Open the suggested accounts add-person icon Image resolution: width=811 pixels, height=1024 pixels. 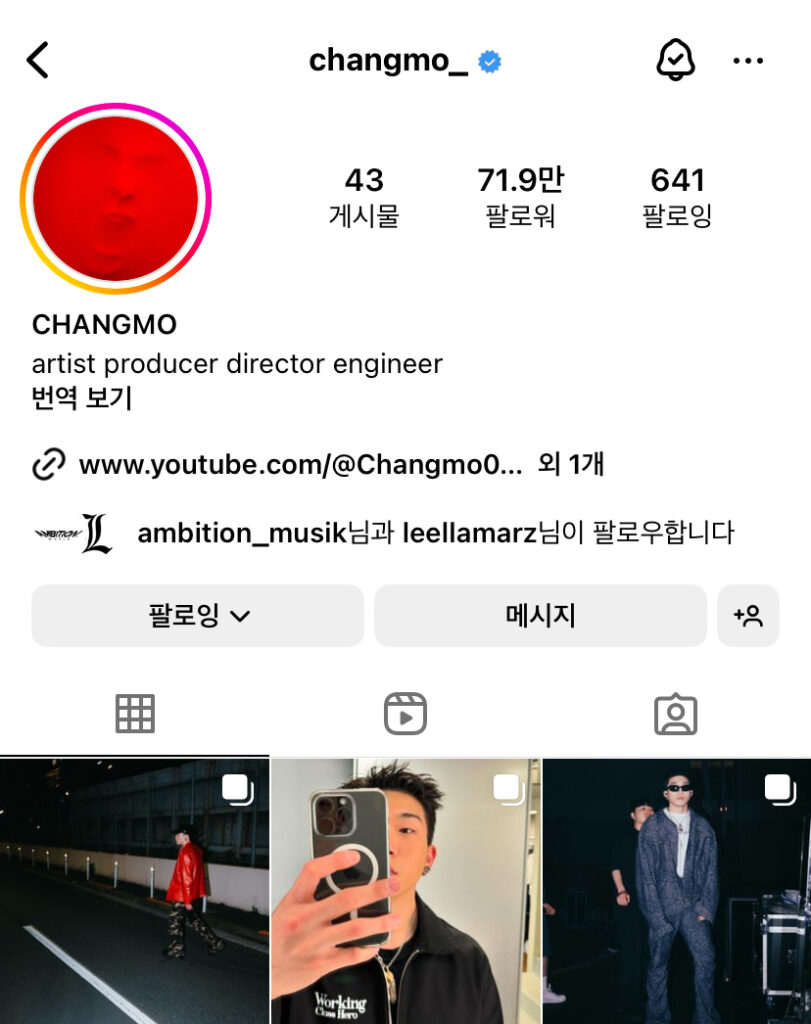coord(749,616)
